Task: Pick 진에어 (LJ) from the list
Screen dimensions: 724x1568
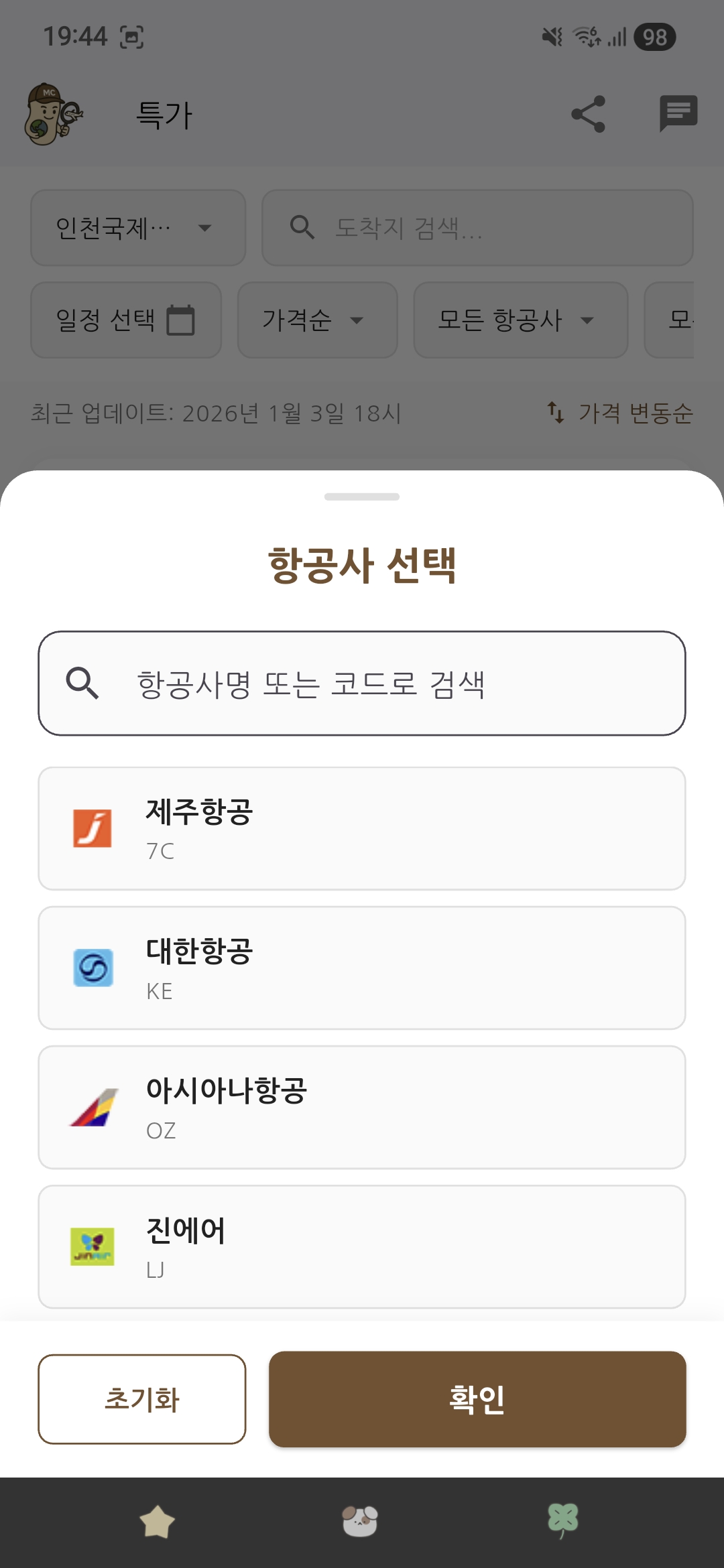Action: coord(362,1246)
